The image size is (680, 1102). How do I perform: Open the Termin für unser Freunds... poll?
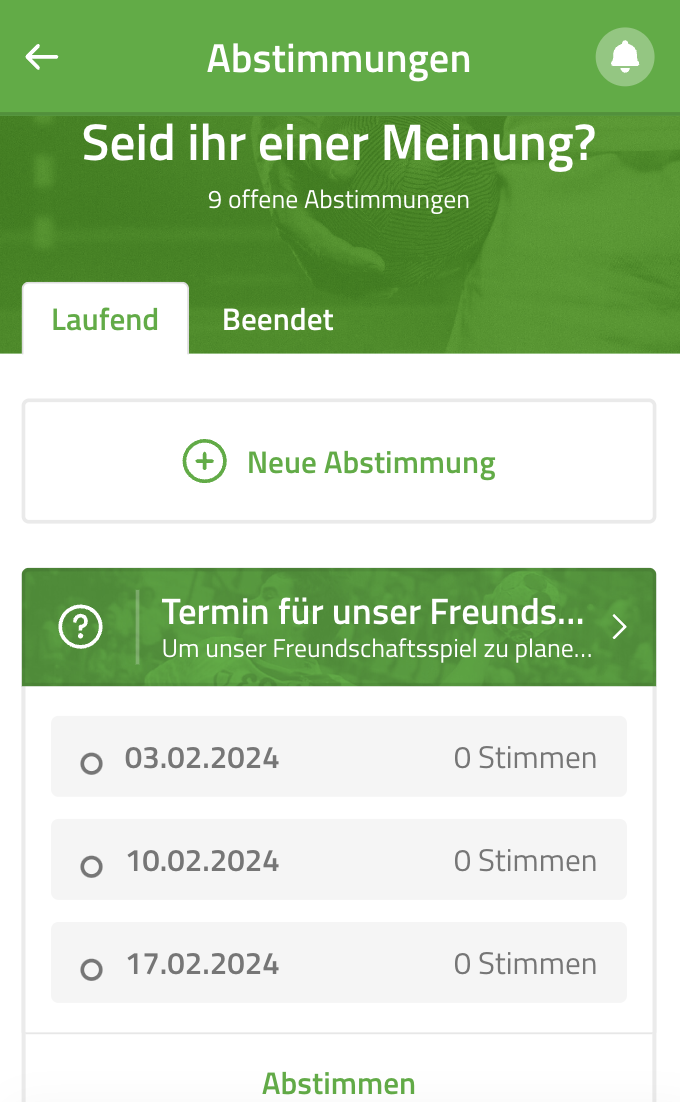339,627
